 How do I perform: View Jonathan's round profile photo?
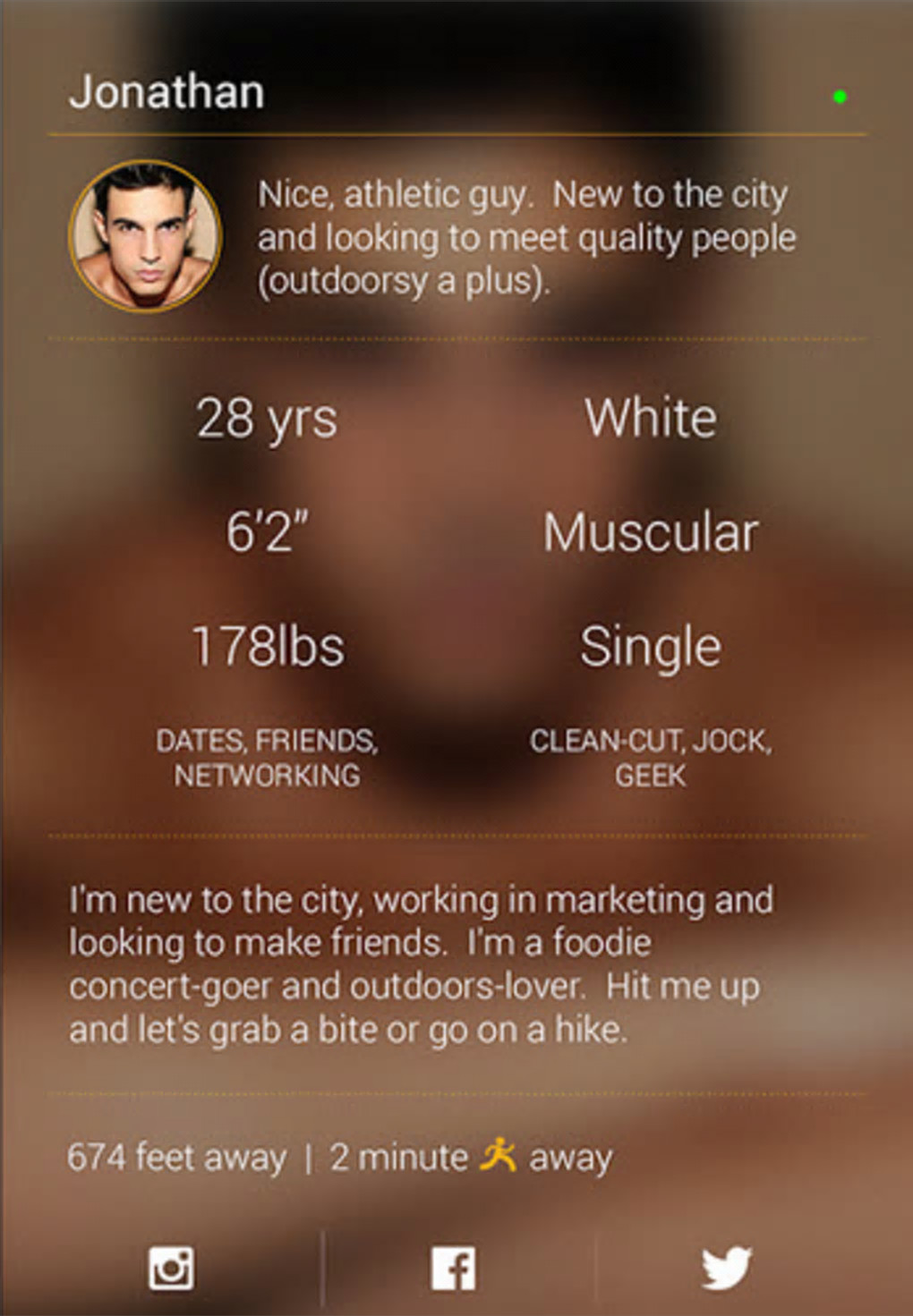coord(146,236)
